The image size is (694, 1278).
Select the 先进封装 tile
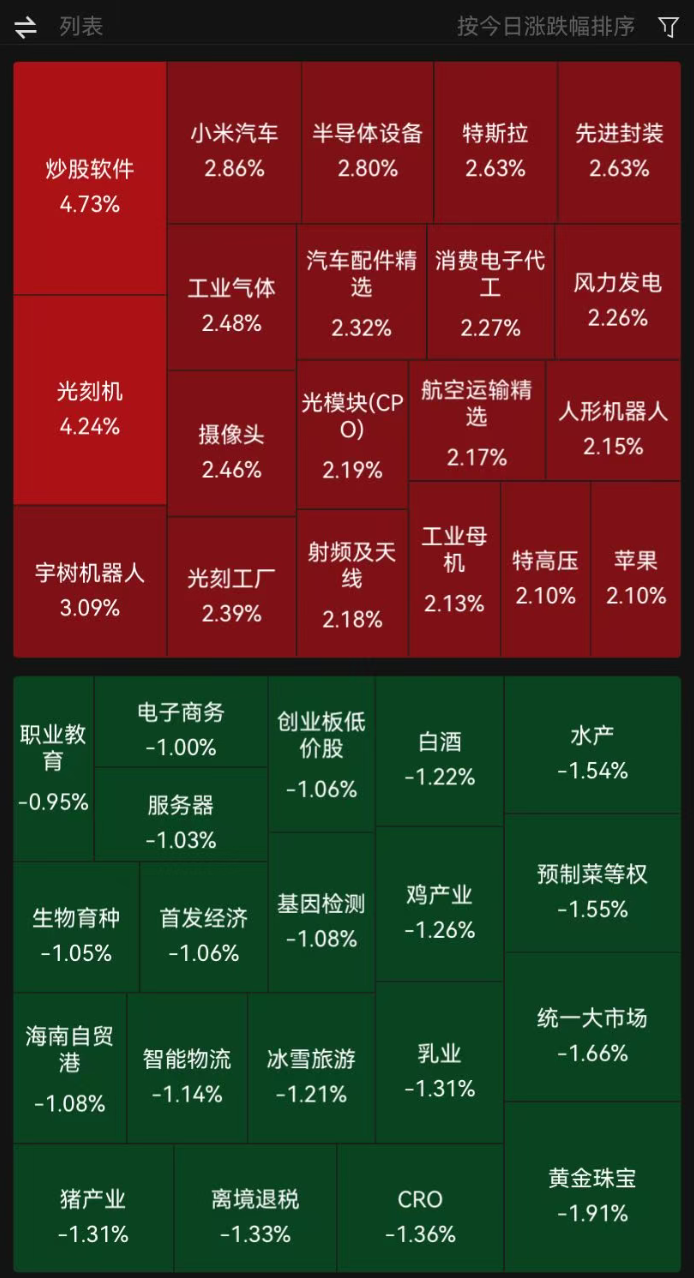pos(619,150)
